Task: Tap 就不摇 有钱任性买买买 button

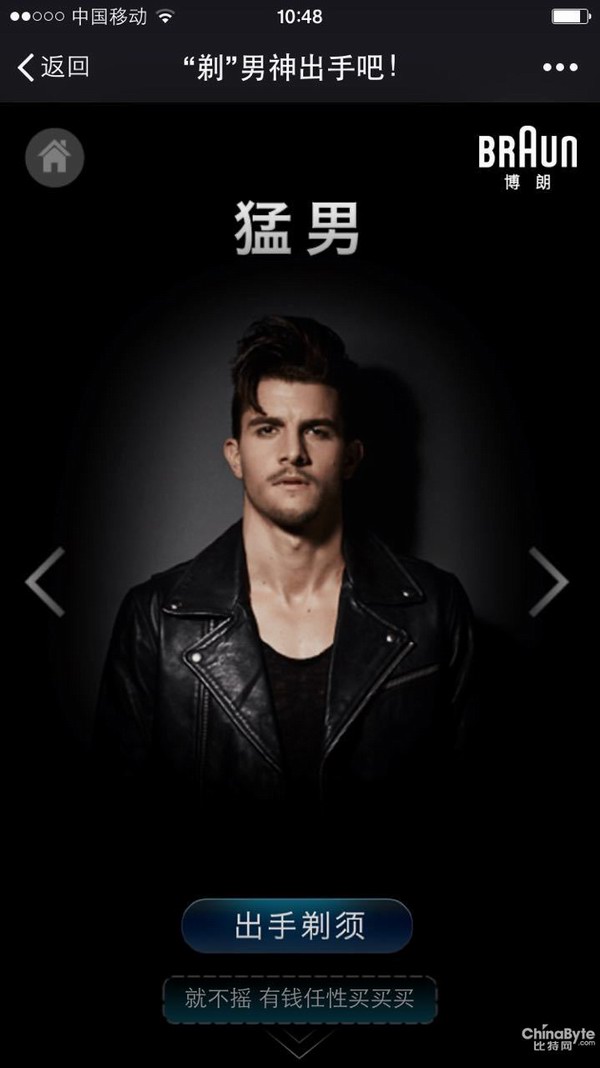Action: tap(299, 998)
